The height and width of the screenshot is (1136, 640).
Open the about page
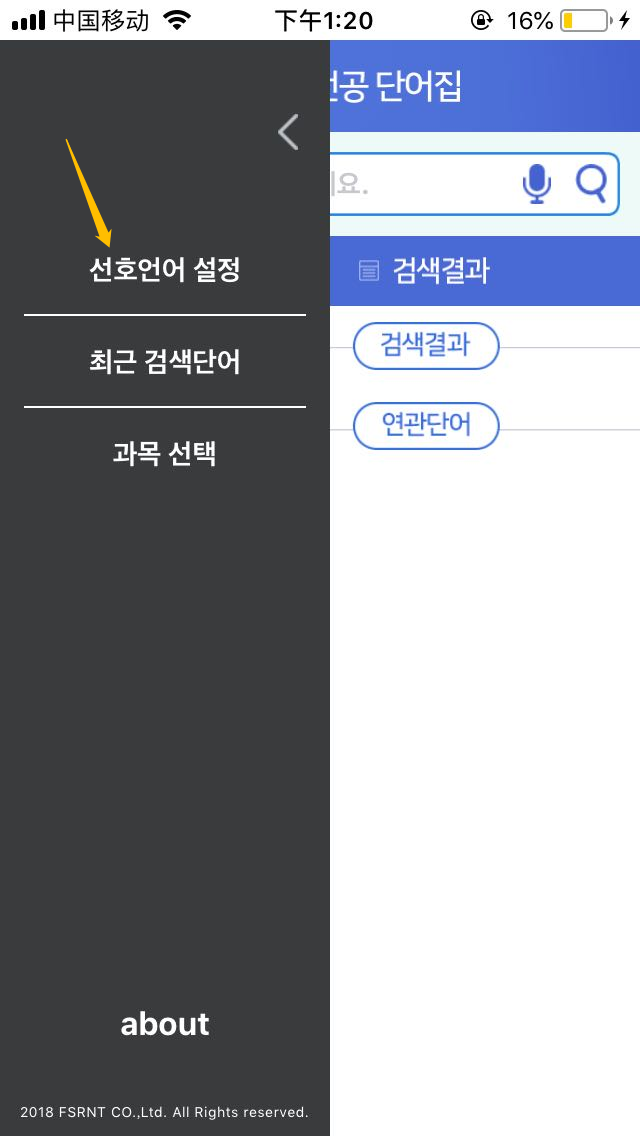165,1024
